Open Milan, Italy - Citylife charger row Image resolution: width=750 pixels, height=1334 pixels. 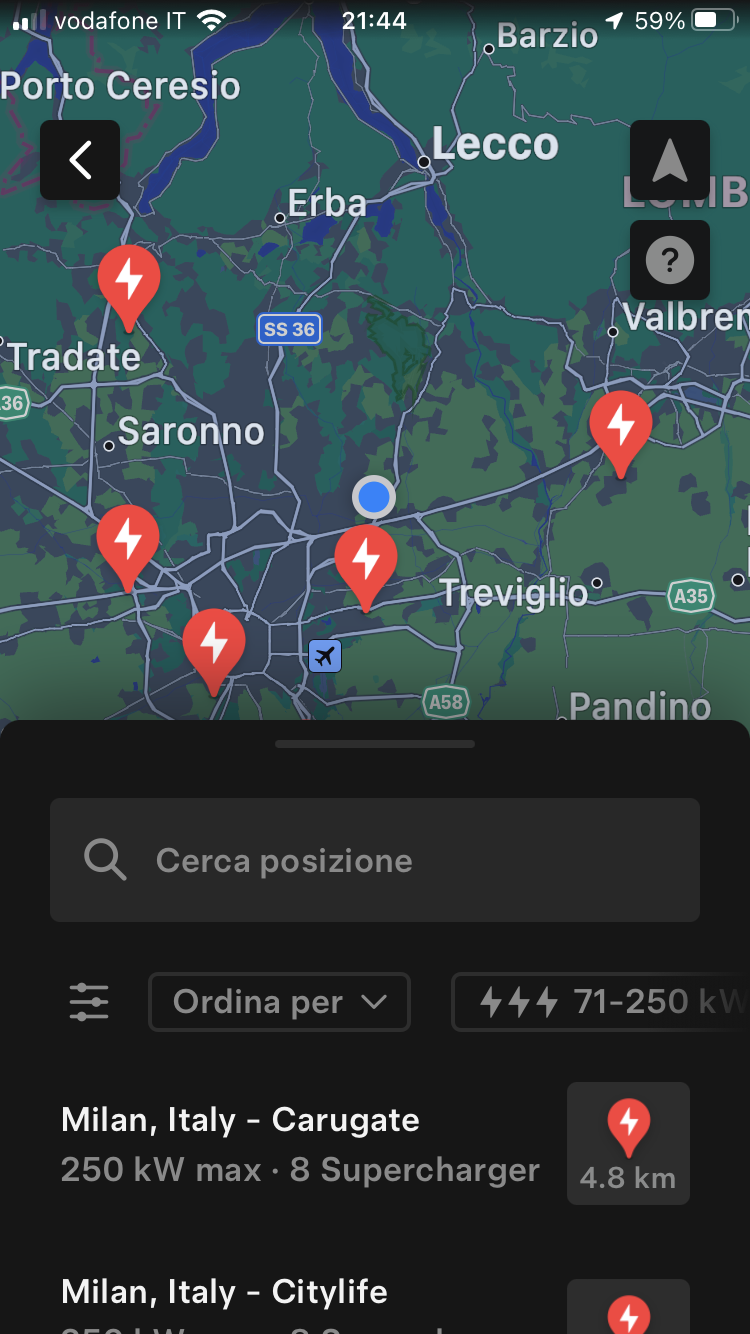pos(300,1300)
